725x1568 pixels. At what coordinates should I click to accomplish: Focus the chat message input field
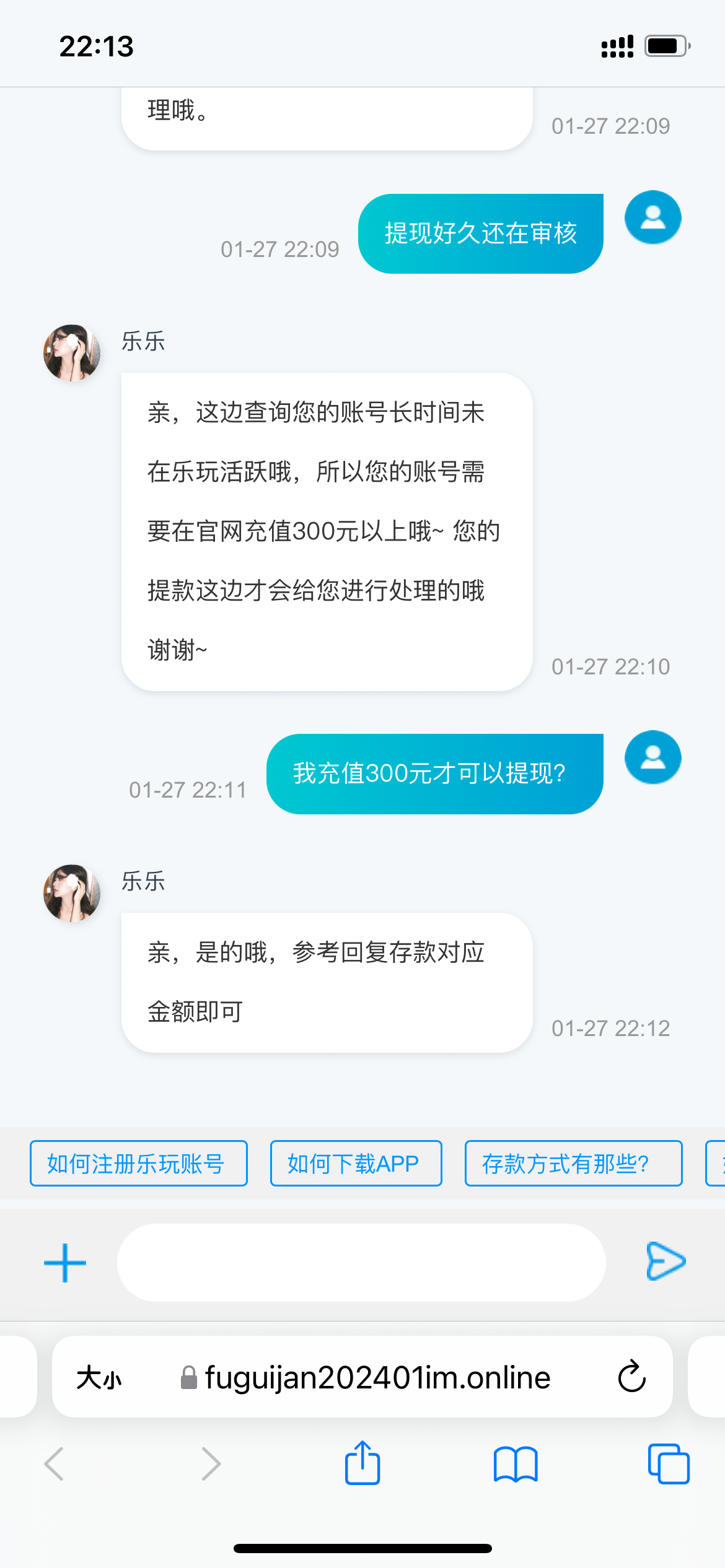coord(361,1263)
